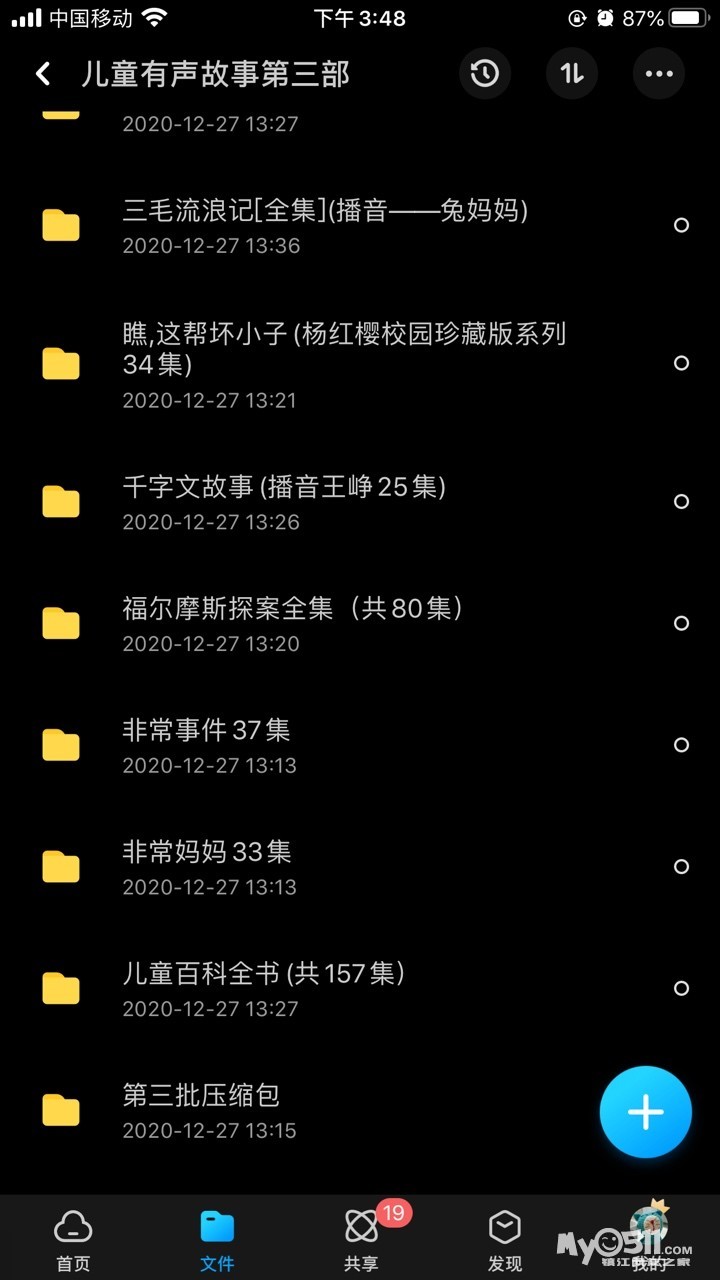
Task: Open the 非常妈妈 33集 folder
Action: coord(207,867)
